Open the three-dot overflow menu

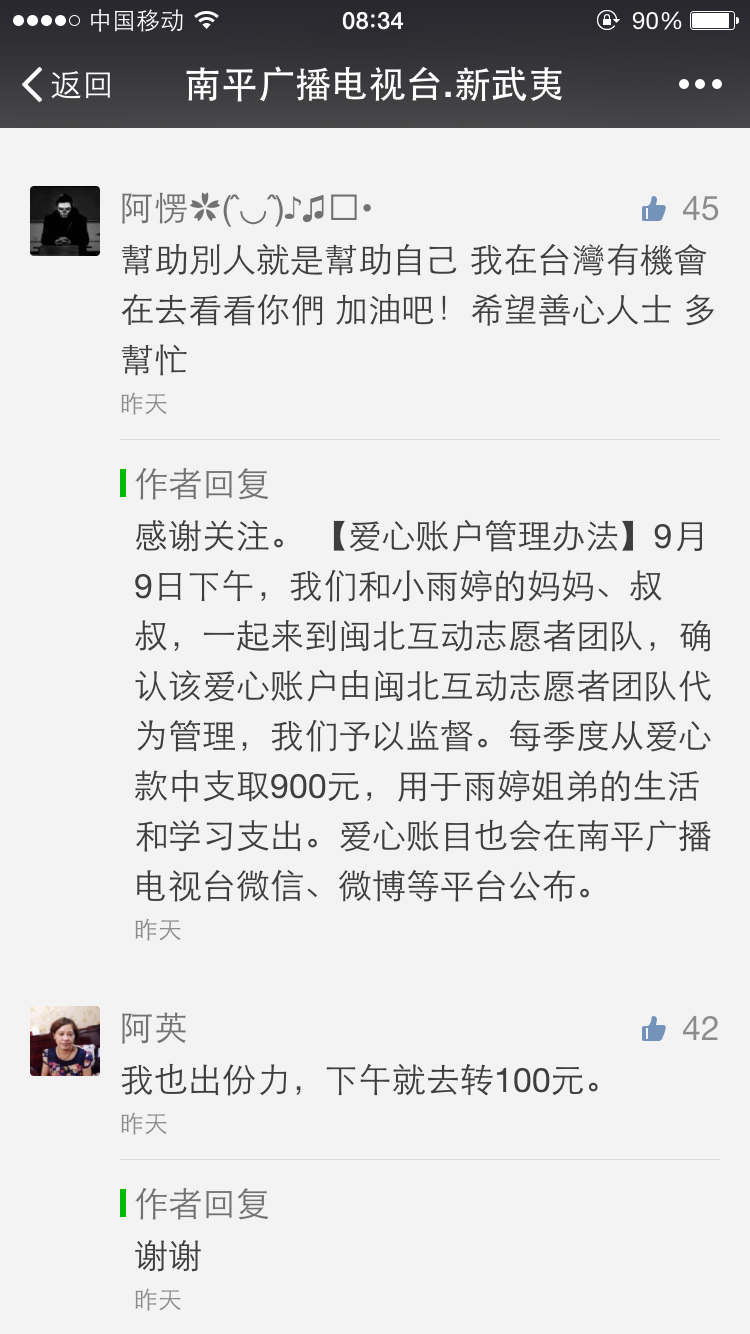pos(699,85)
